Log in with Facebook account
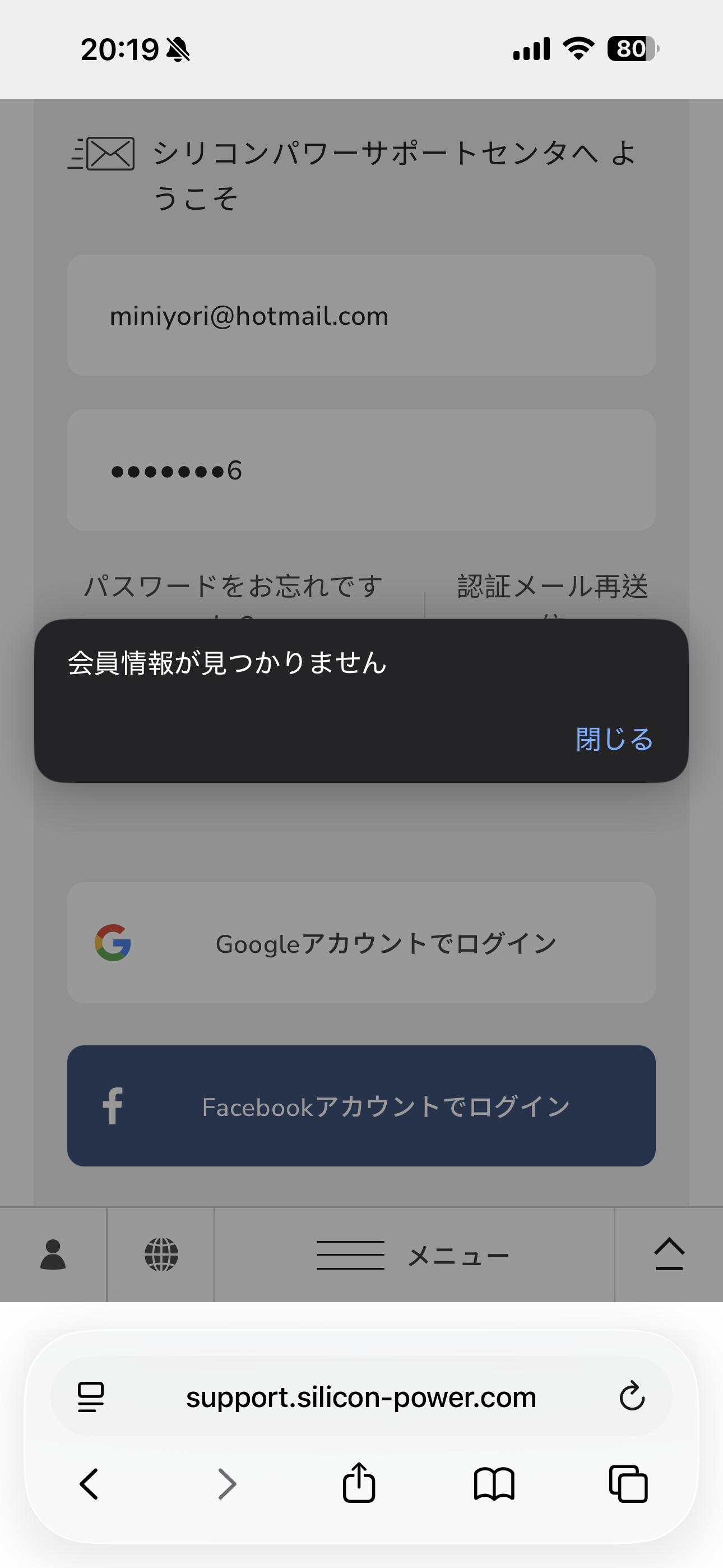This screenshot has width=723, height=1568. point(361,1106)
